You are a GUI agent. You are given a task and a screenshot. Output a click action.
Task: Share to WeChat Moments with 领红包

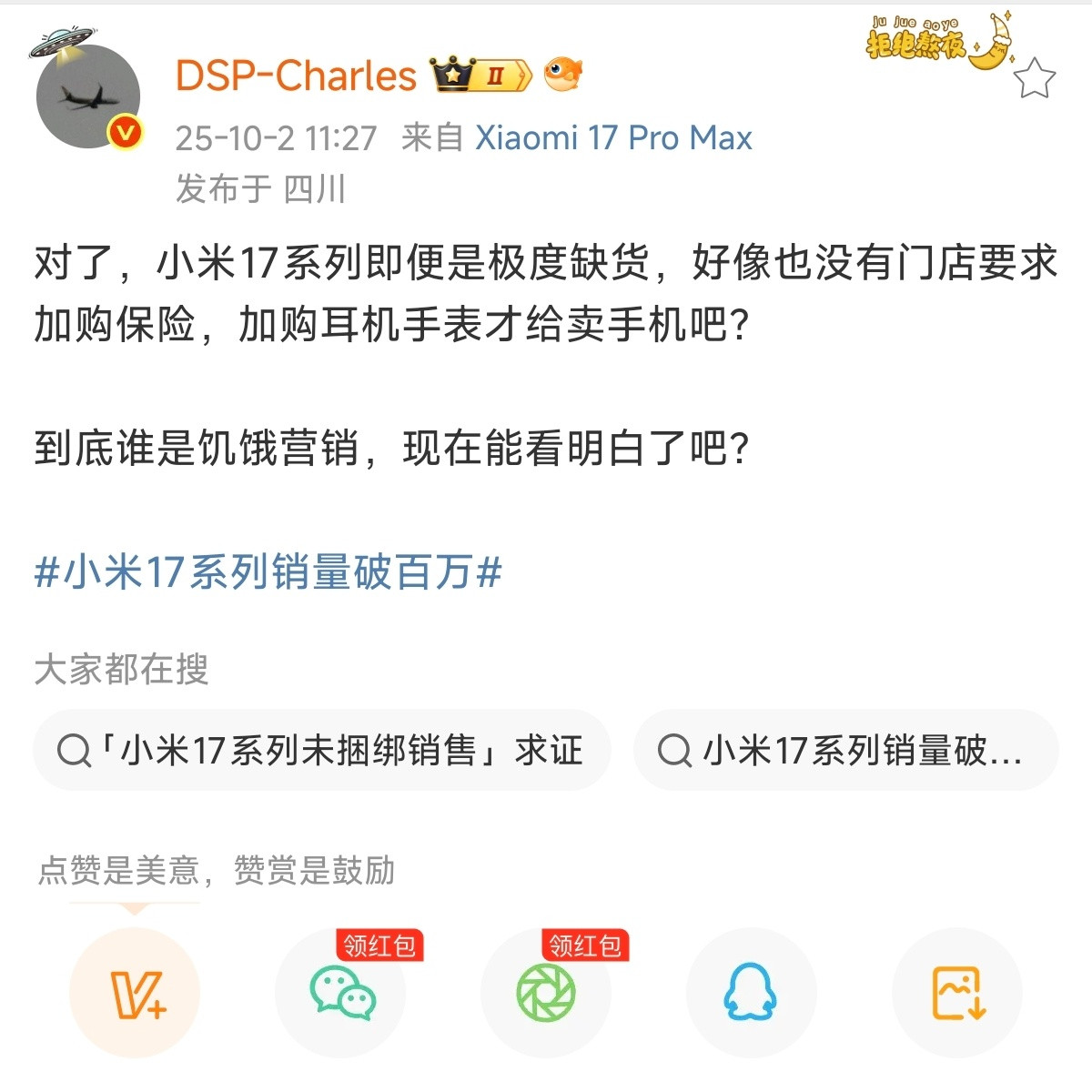546,993
